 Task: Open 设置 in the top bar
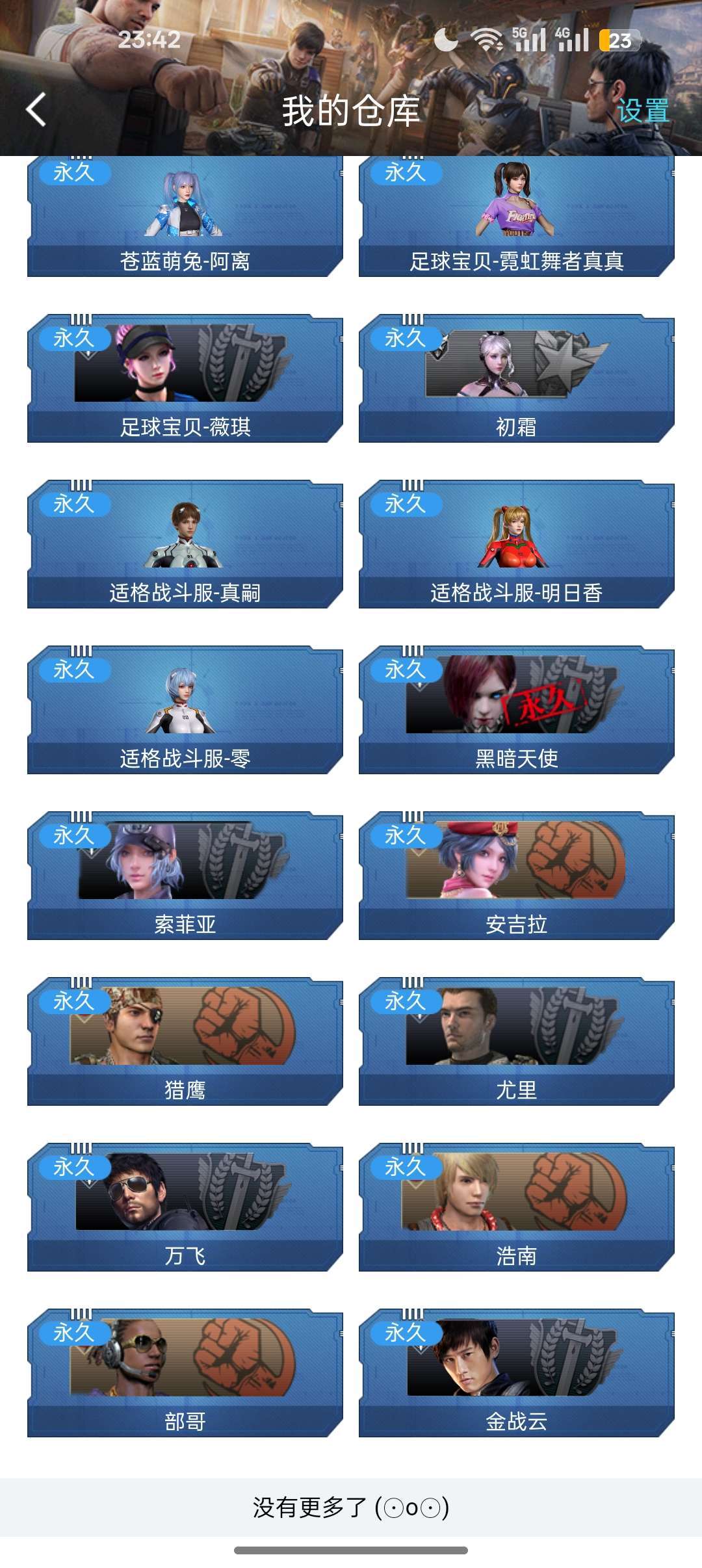(643, 111)
